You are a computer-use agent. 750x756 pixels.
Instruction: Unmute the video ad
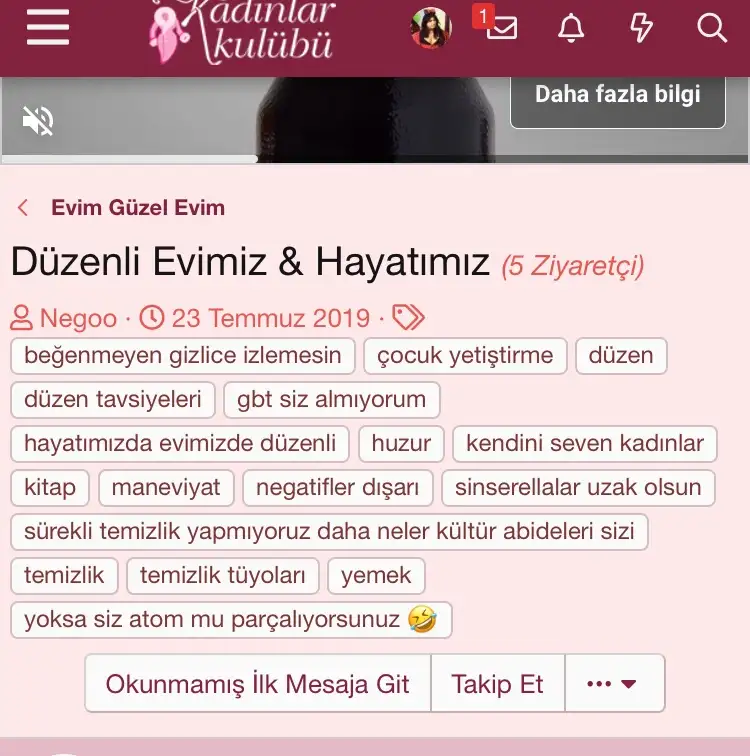39,122
